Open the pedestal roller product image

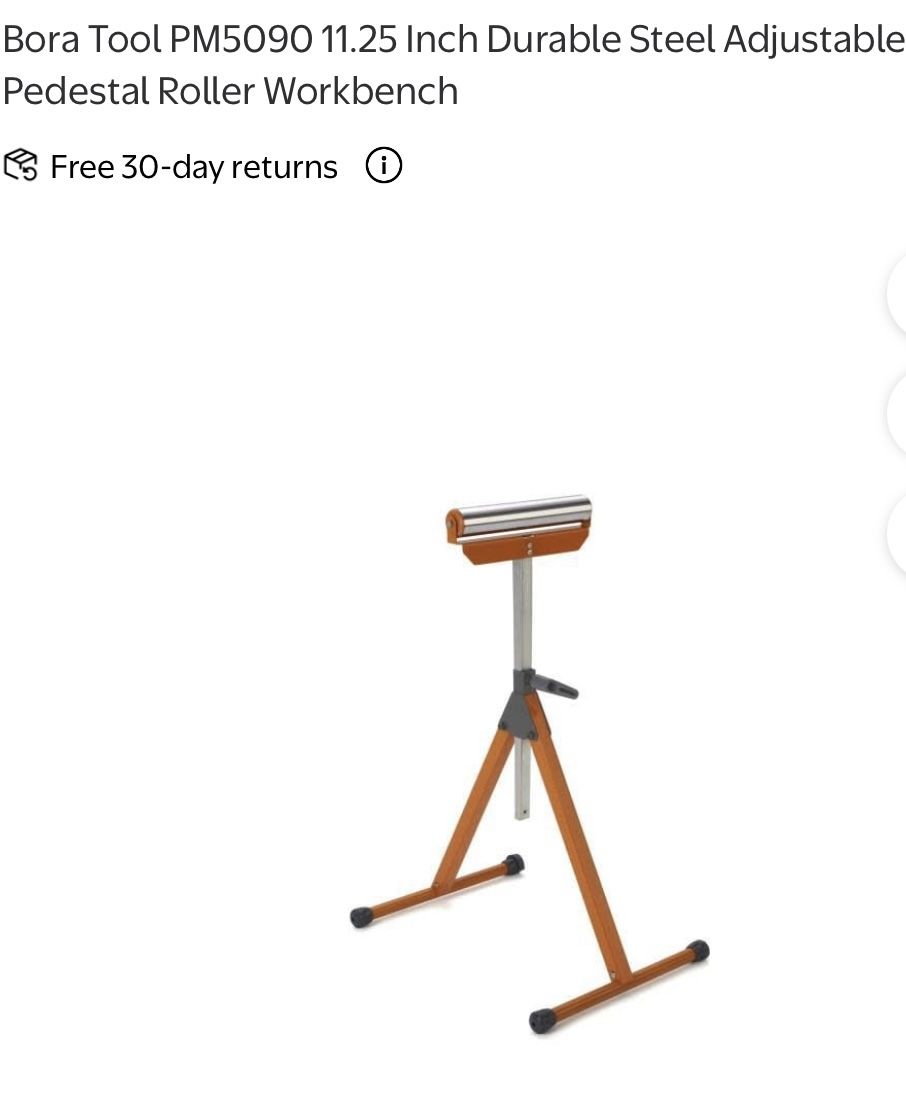528,760
